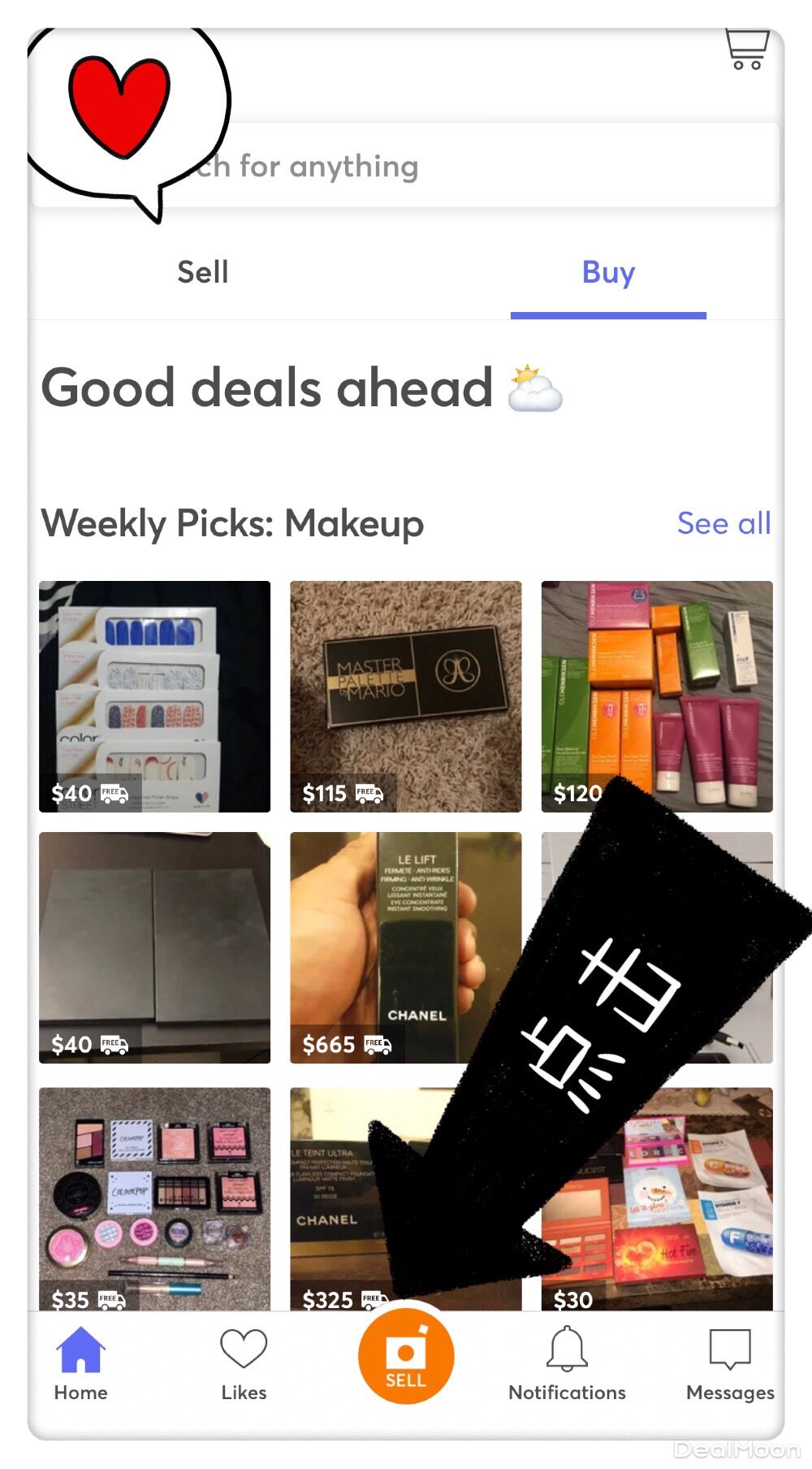
Task: Open the shopping cart
Action: pyautogui.click(x=746, y=50)
